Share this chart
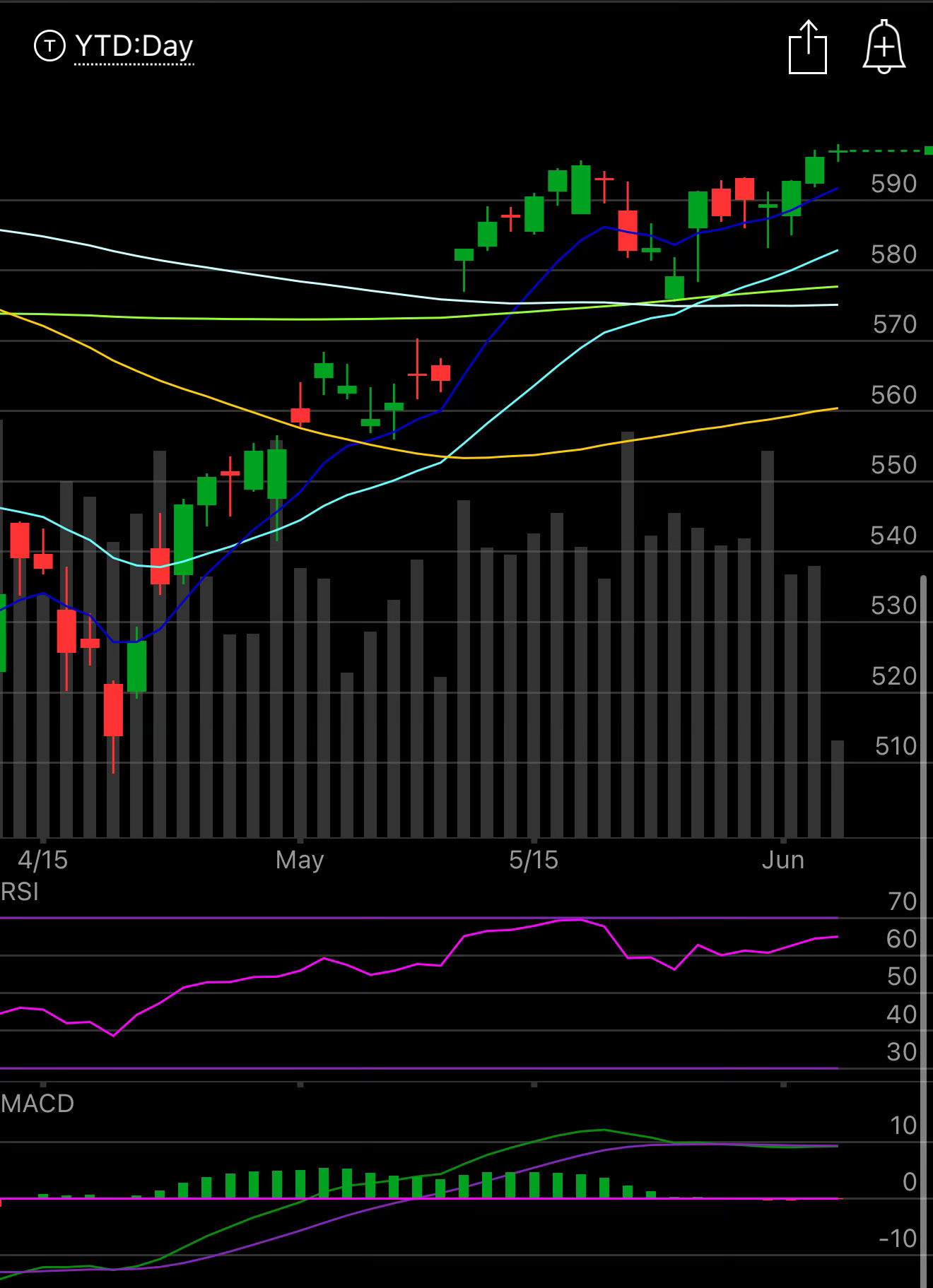The image size is (933, 1288). pos(807,47)
